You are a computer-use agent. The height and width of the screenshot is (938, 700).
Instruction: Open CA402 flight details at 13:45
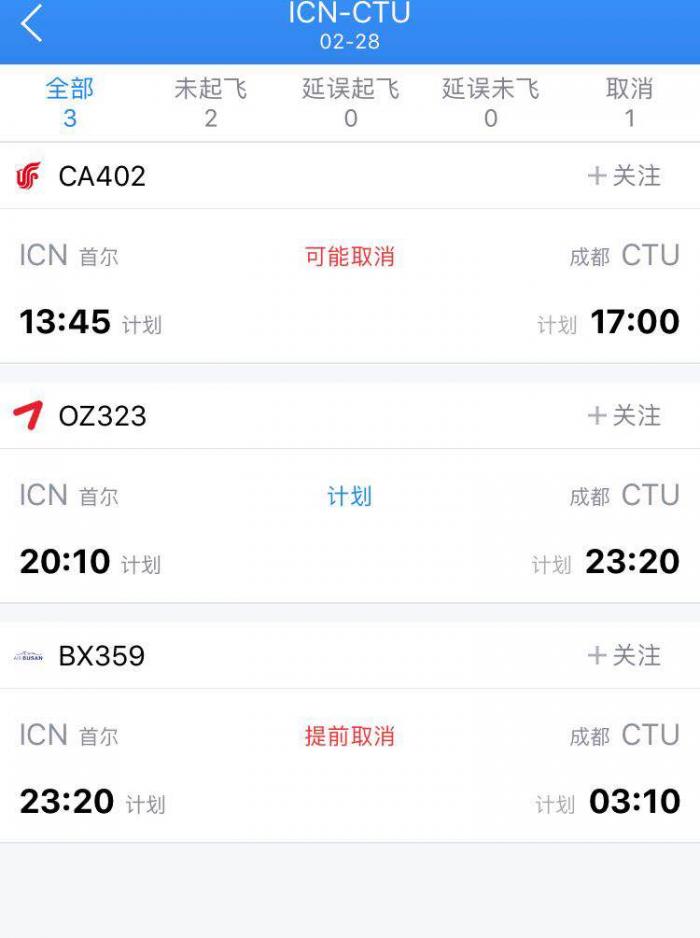(x=350, y=288)
